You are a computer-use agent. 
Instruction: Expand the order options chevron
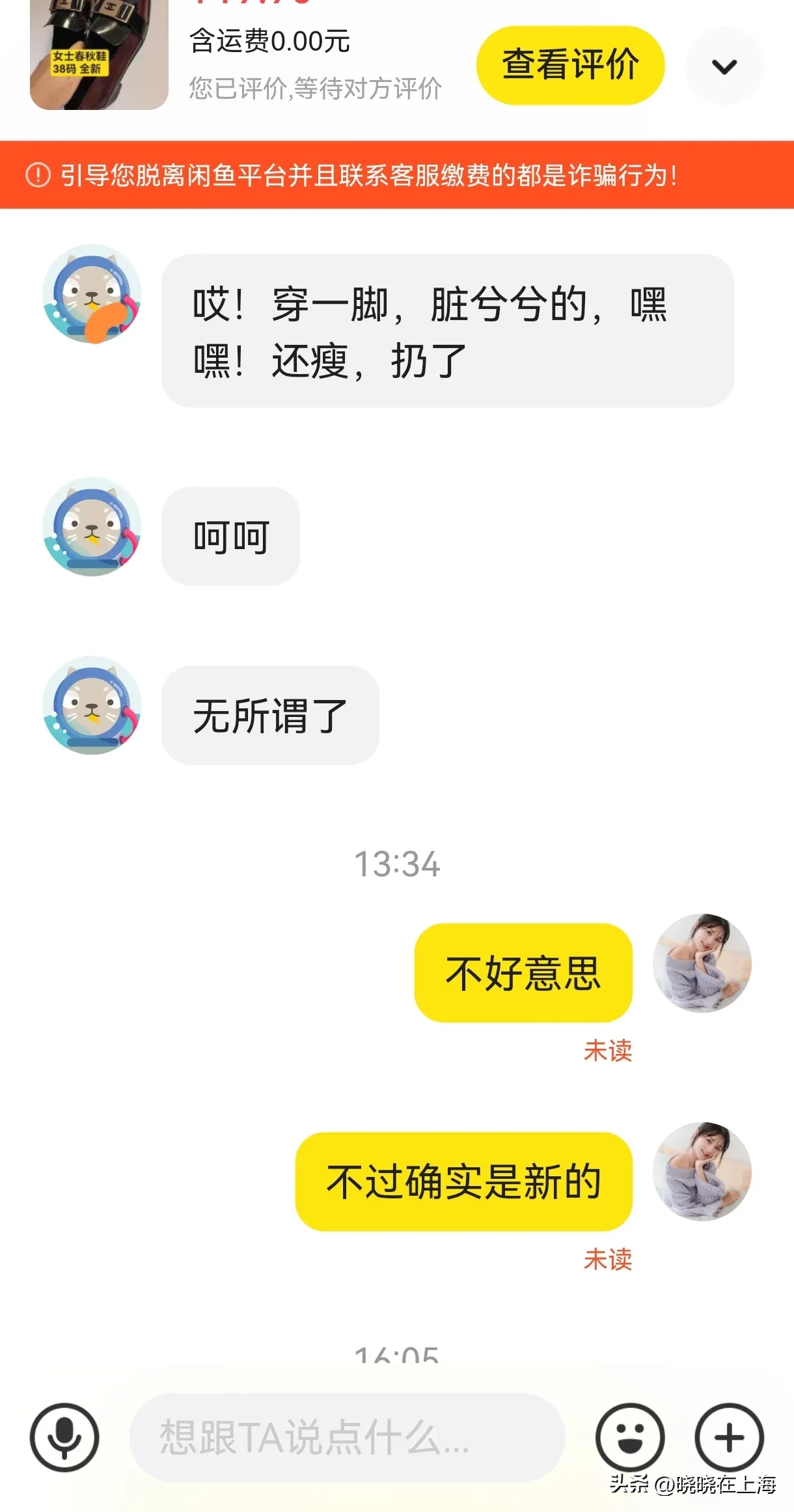[x=724, y=66]
